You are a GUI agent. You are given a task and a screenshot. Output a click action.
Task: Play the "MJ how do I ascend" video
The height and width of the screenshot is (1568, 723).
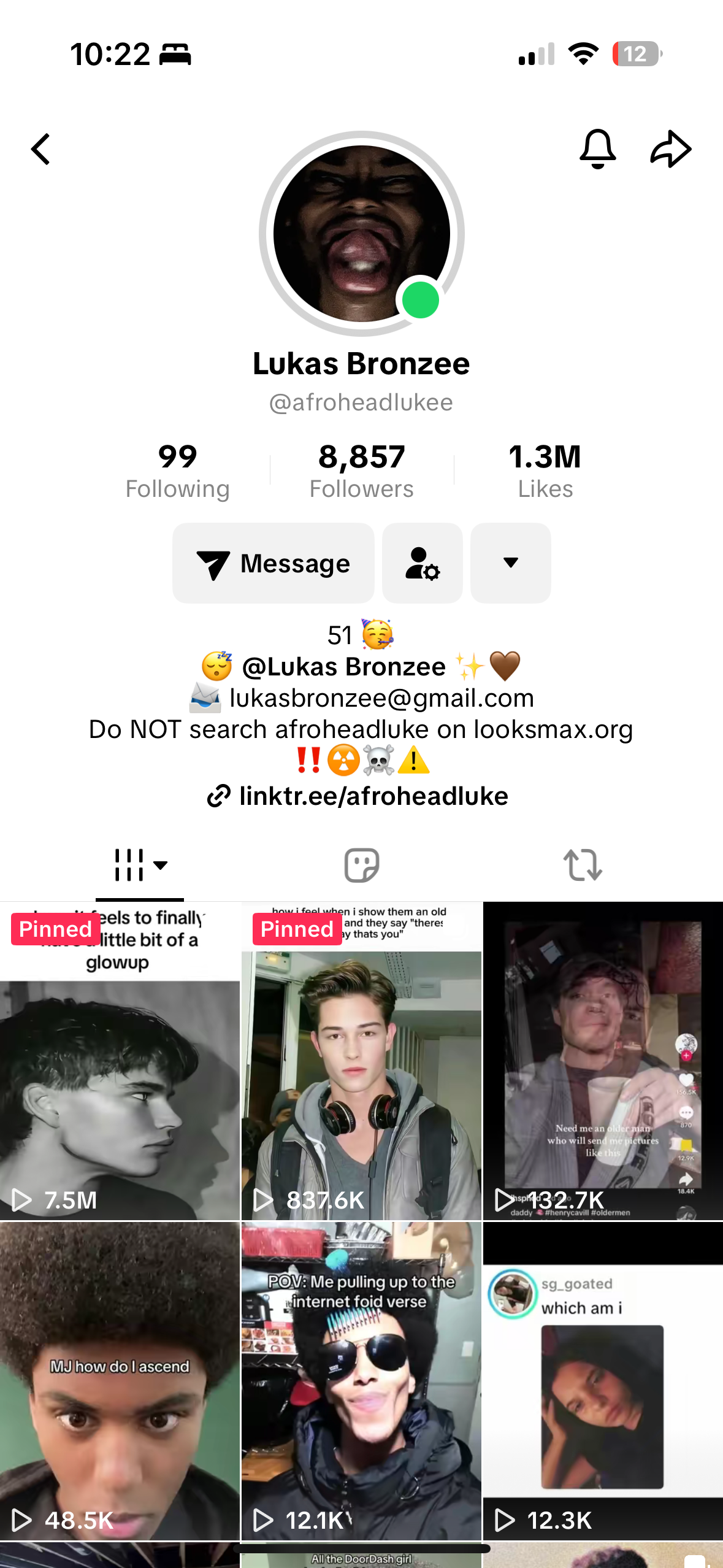(x=120, y=1380)
